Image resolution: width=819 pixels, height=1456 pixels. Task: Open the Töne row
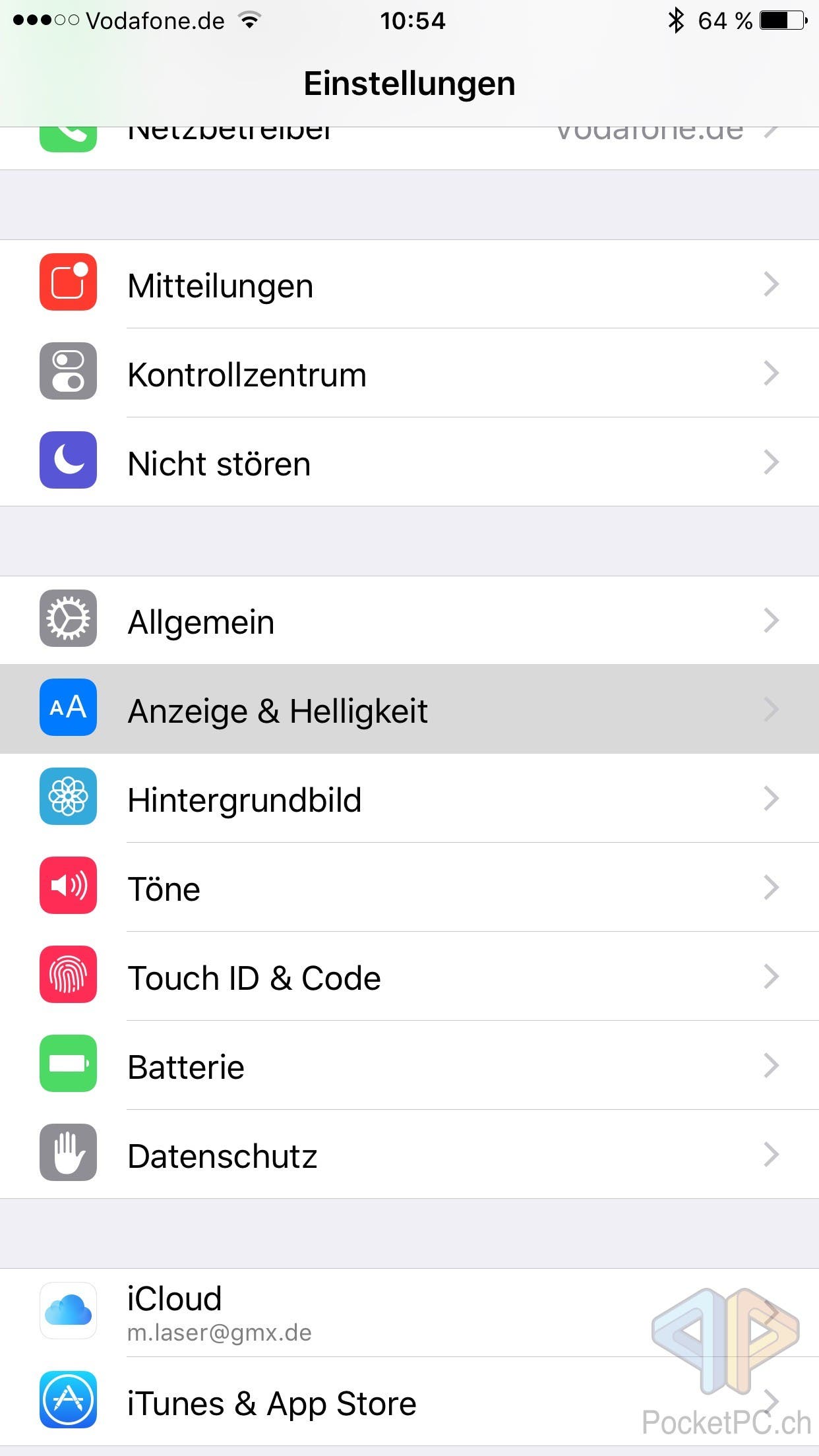point(409,888)
